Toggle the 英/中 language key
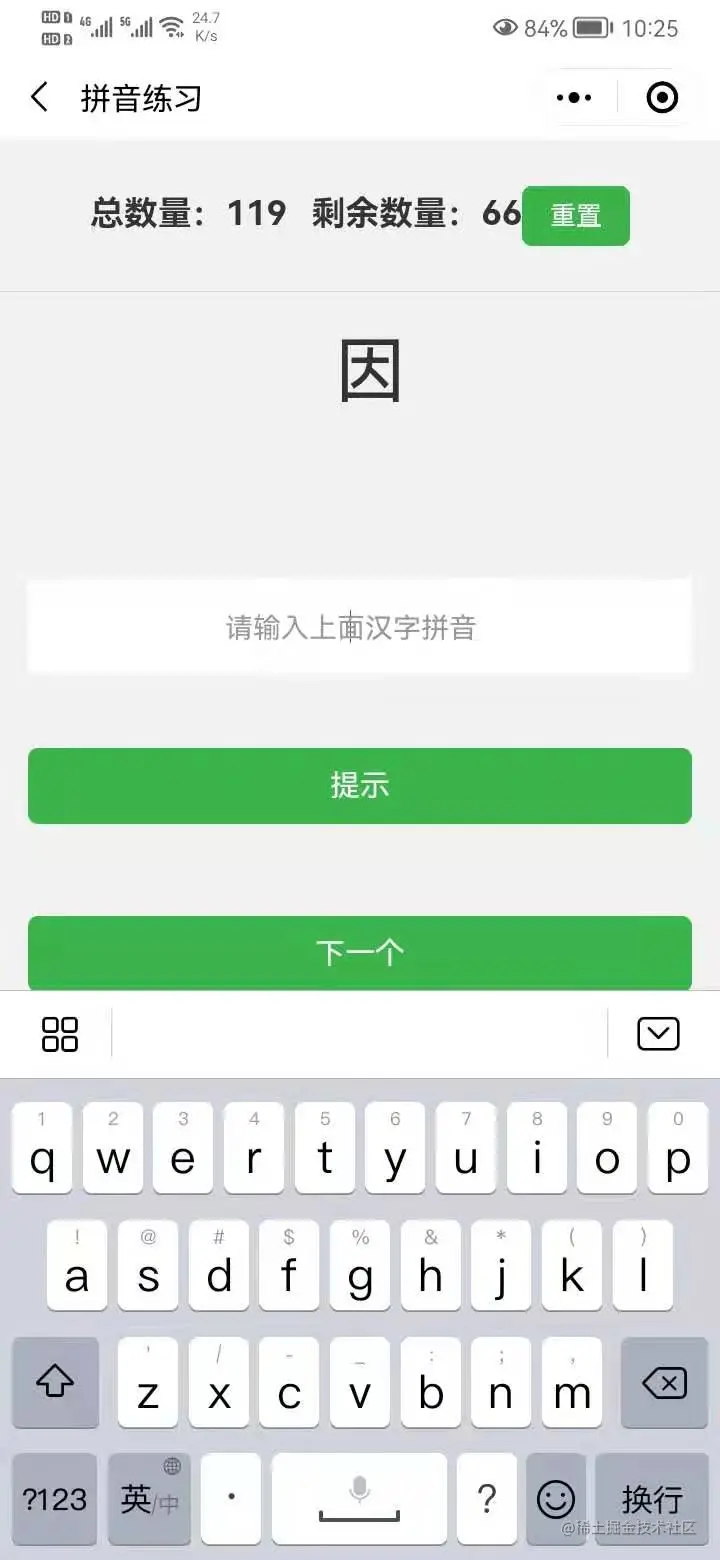The image size is (720, 1560). (x=149, y=1499)
